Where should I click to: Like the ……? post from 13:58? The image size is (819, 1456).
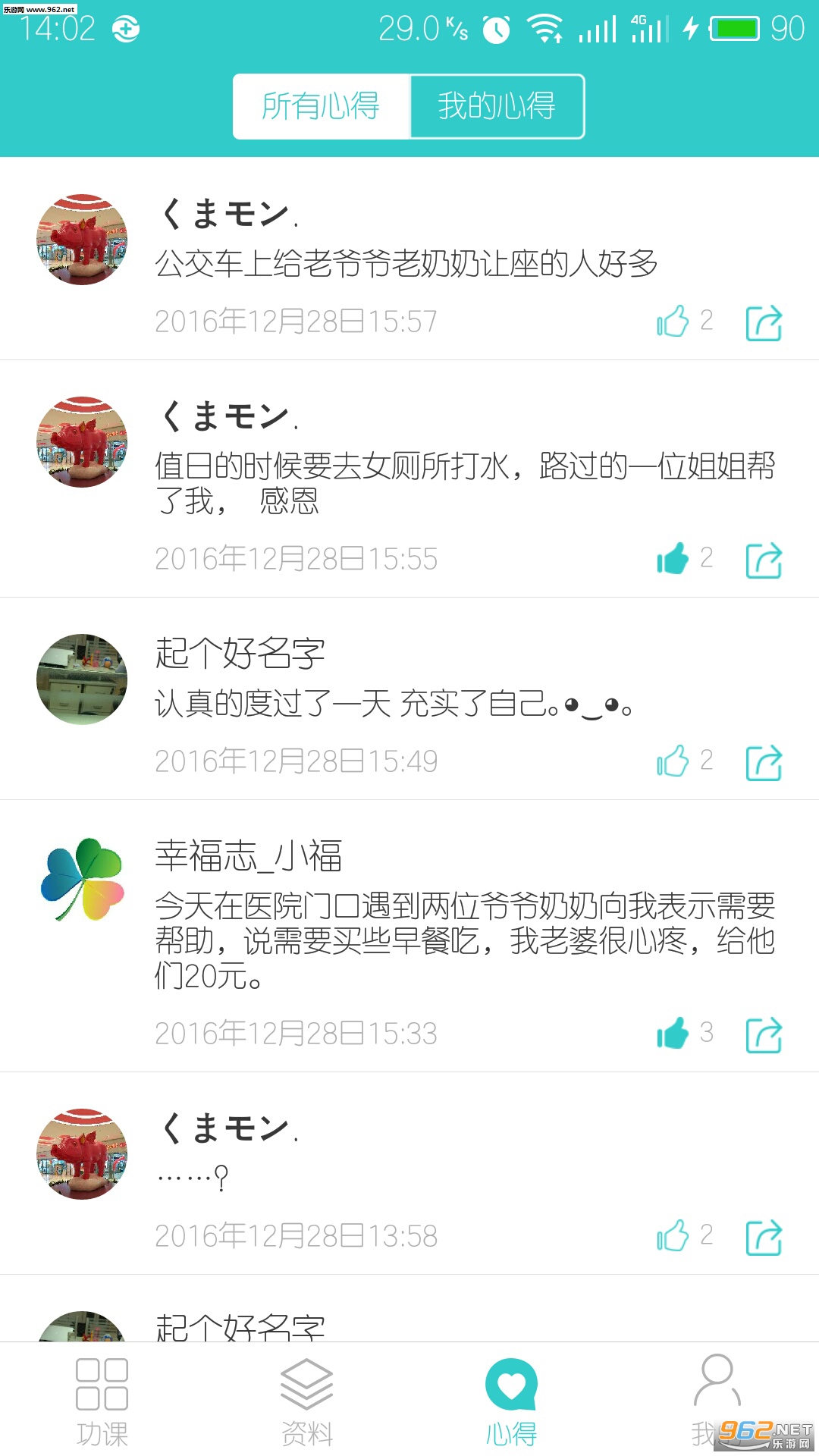(x=673, y=1236)
